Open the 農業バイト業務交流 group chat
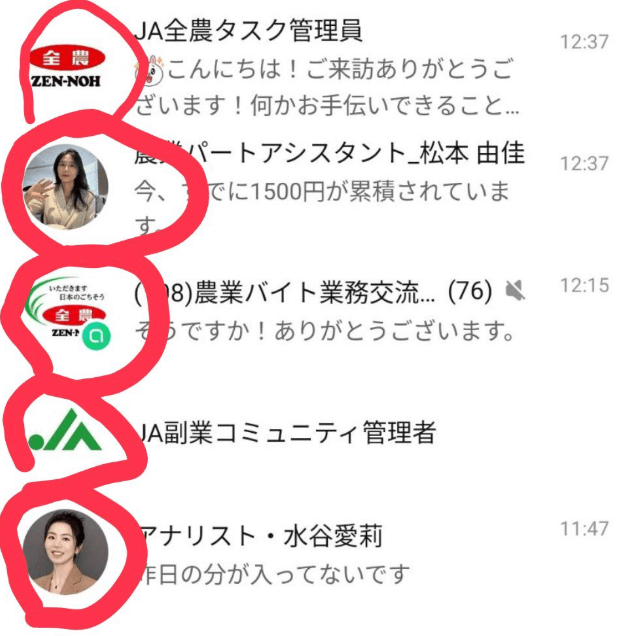Screen dimensions: 634x636 pos(330,310)
